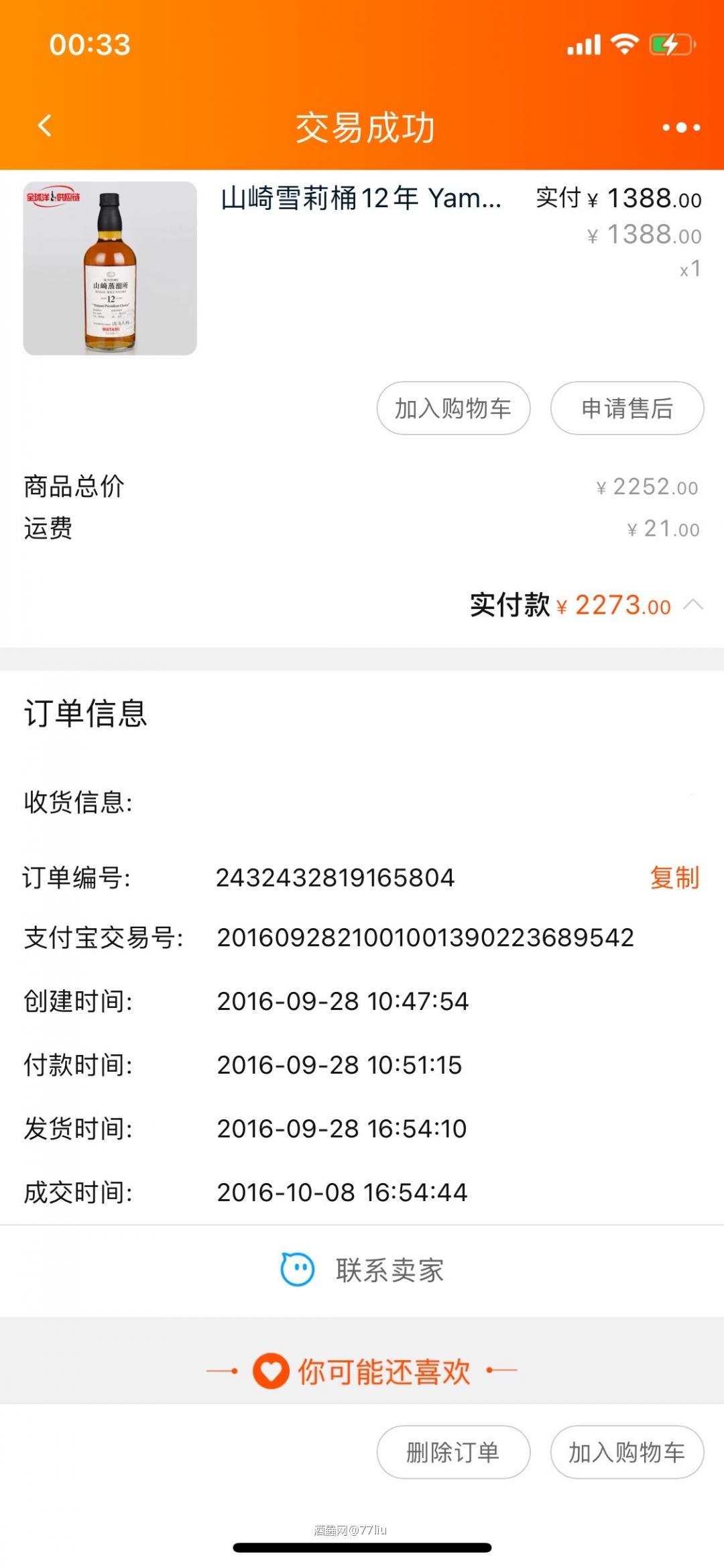Image resolution: width=724 pixels, height=1568 pixels.
Task: Tap 加入购物车 below the product
Action: point(453,408)
